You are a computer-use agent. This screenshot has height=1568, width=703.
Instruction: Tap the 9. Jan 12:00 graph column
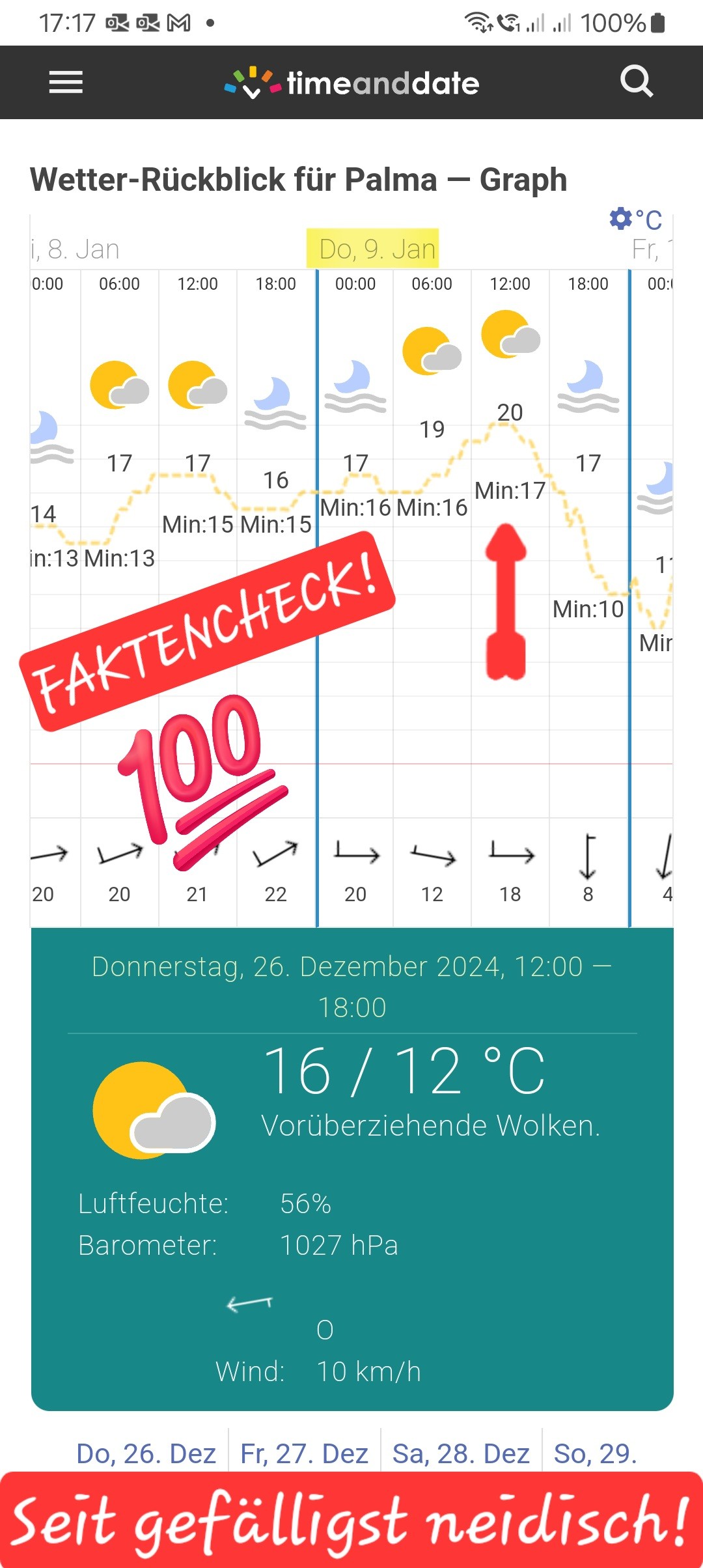pos(510,598)
